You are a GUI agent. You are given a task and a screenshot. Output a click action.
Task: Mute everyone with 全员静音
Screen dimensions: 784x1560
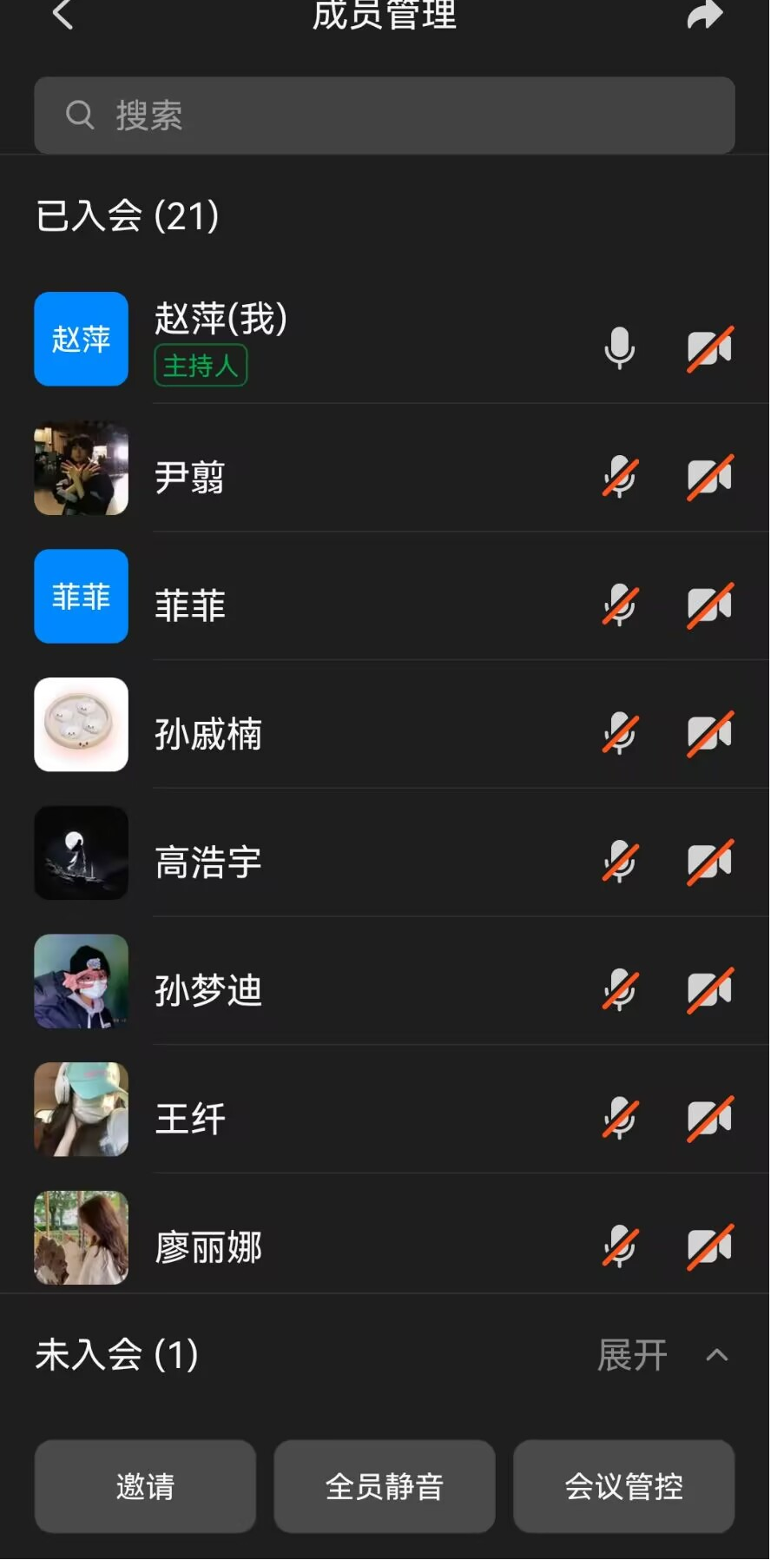[384, 1486]
